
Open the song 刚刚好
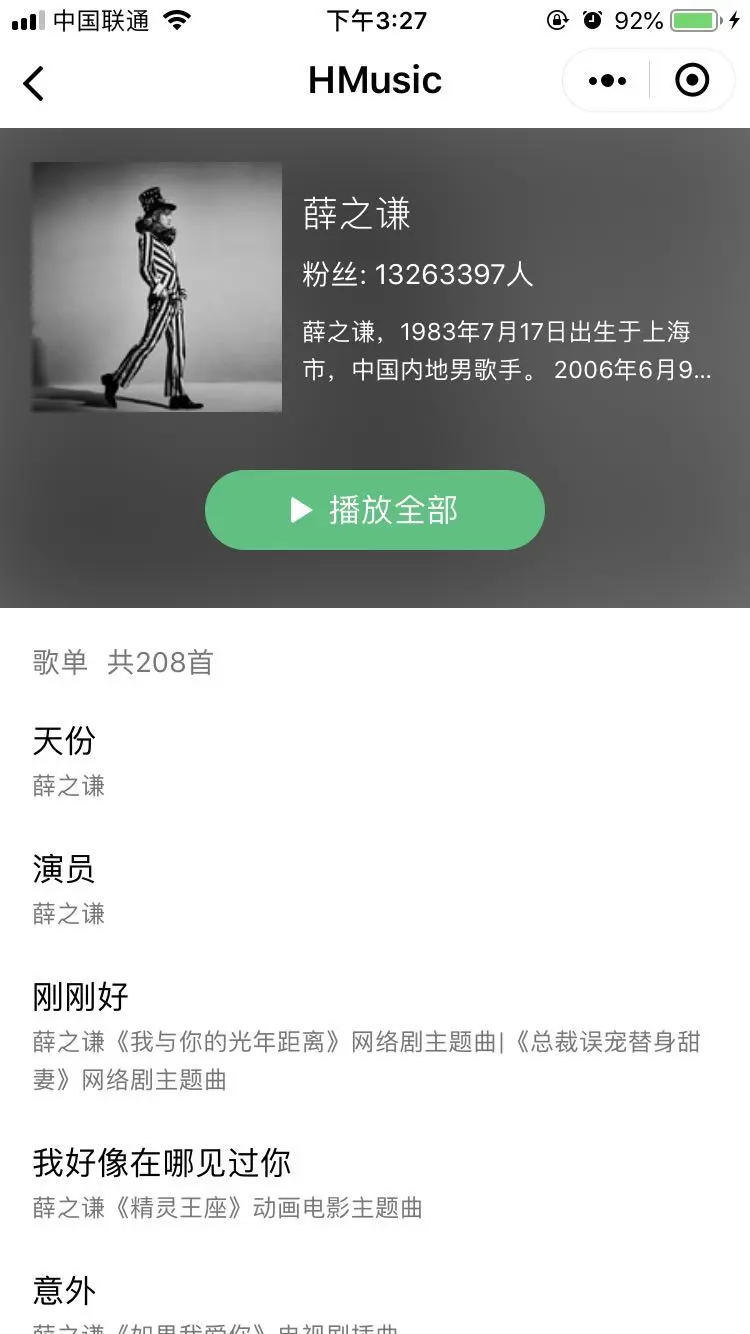(81, 997)
